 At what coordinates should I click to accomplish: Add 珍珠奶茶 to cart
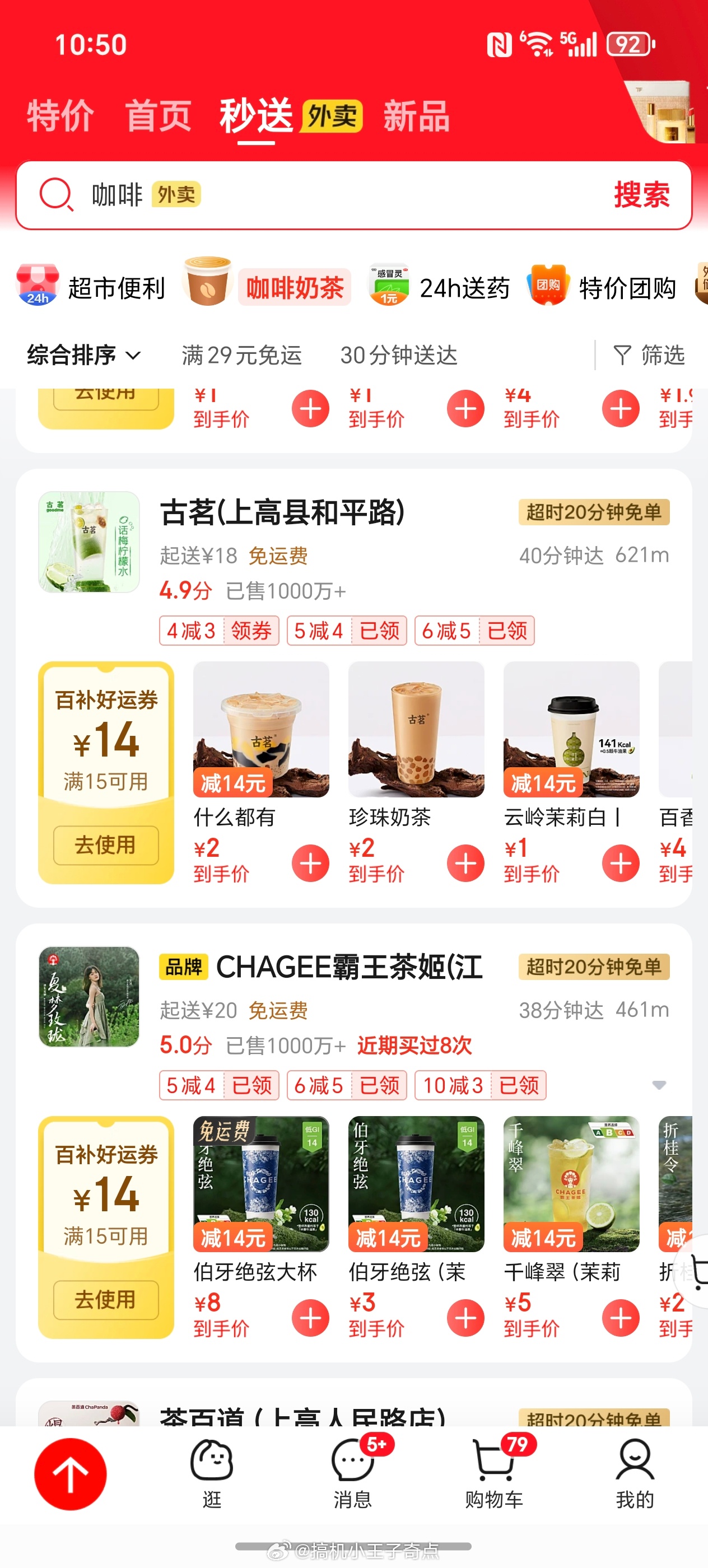pos(465,863)
